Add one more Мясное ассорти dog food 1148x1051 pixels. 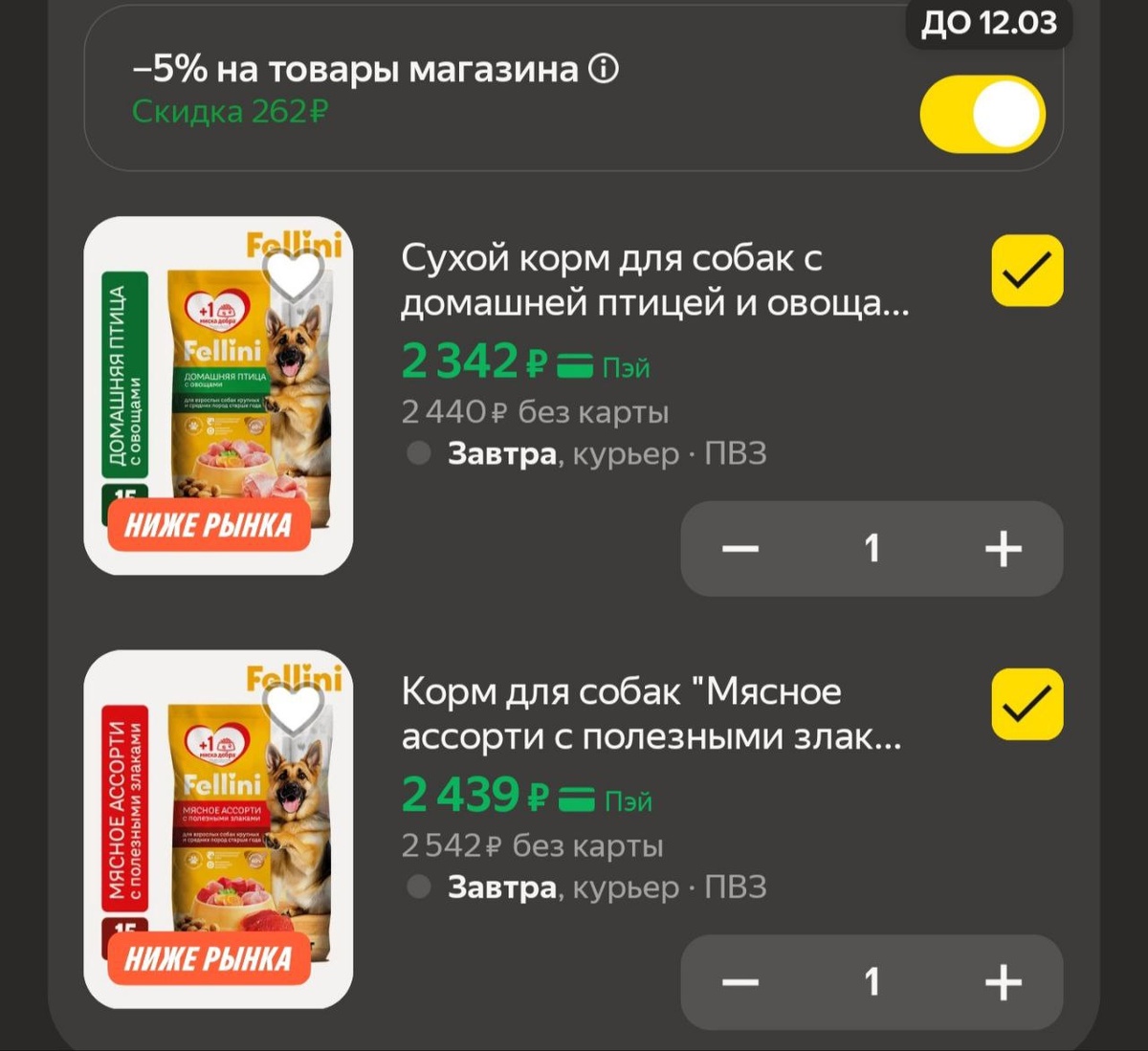(x=1003, y=982)
